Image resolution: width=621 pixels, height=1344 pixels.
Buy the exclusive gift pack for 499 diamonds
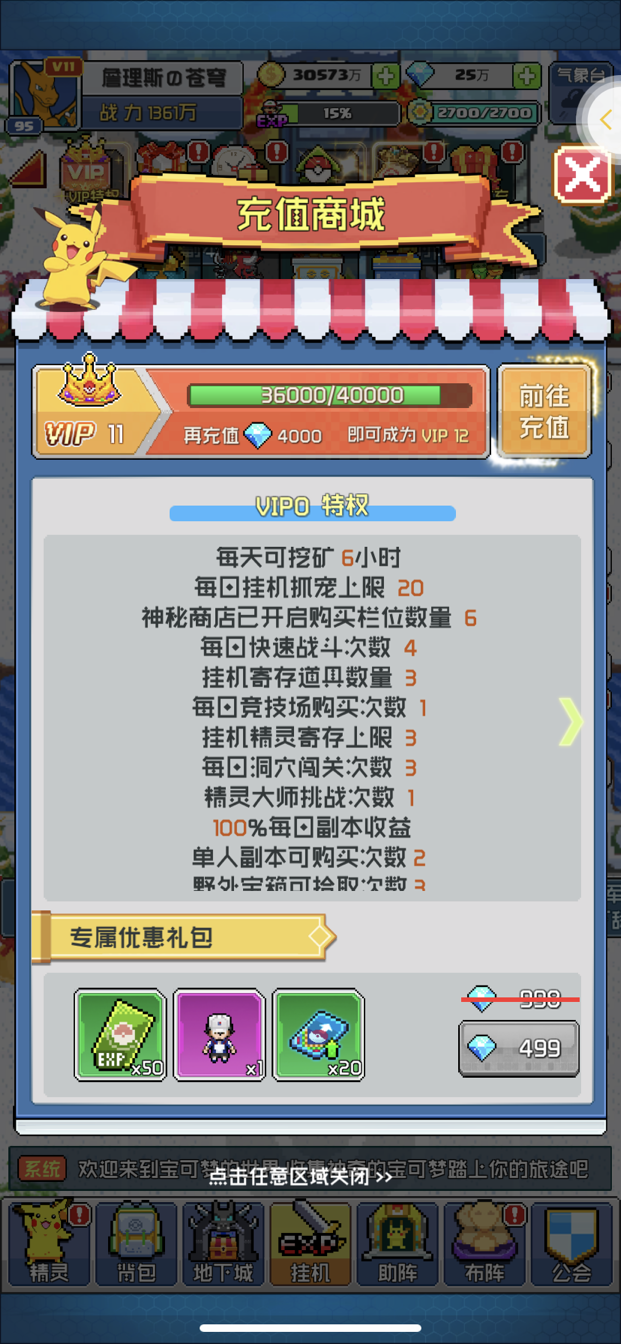pos(518,1048)
